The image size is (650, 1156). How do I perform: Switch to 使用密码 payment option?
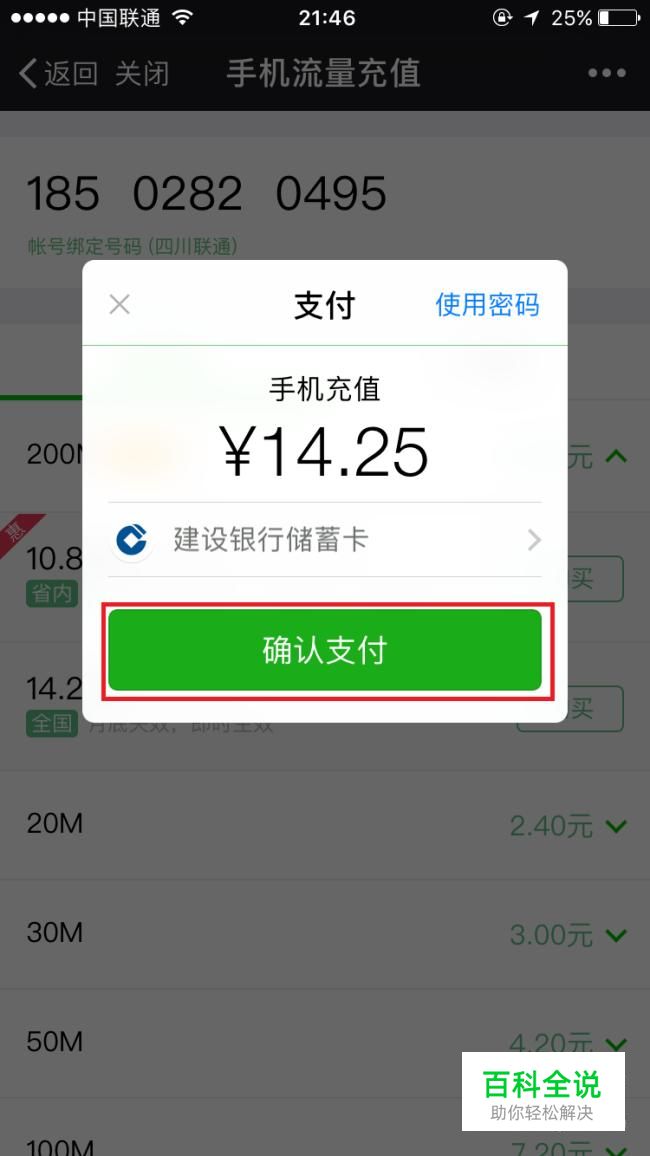point(487,305)
